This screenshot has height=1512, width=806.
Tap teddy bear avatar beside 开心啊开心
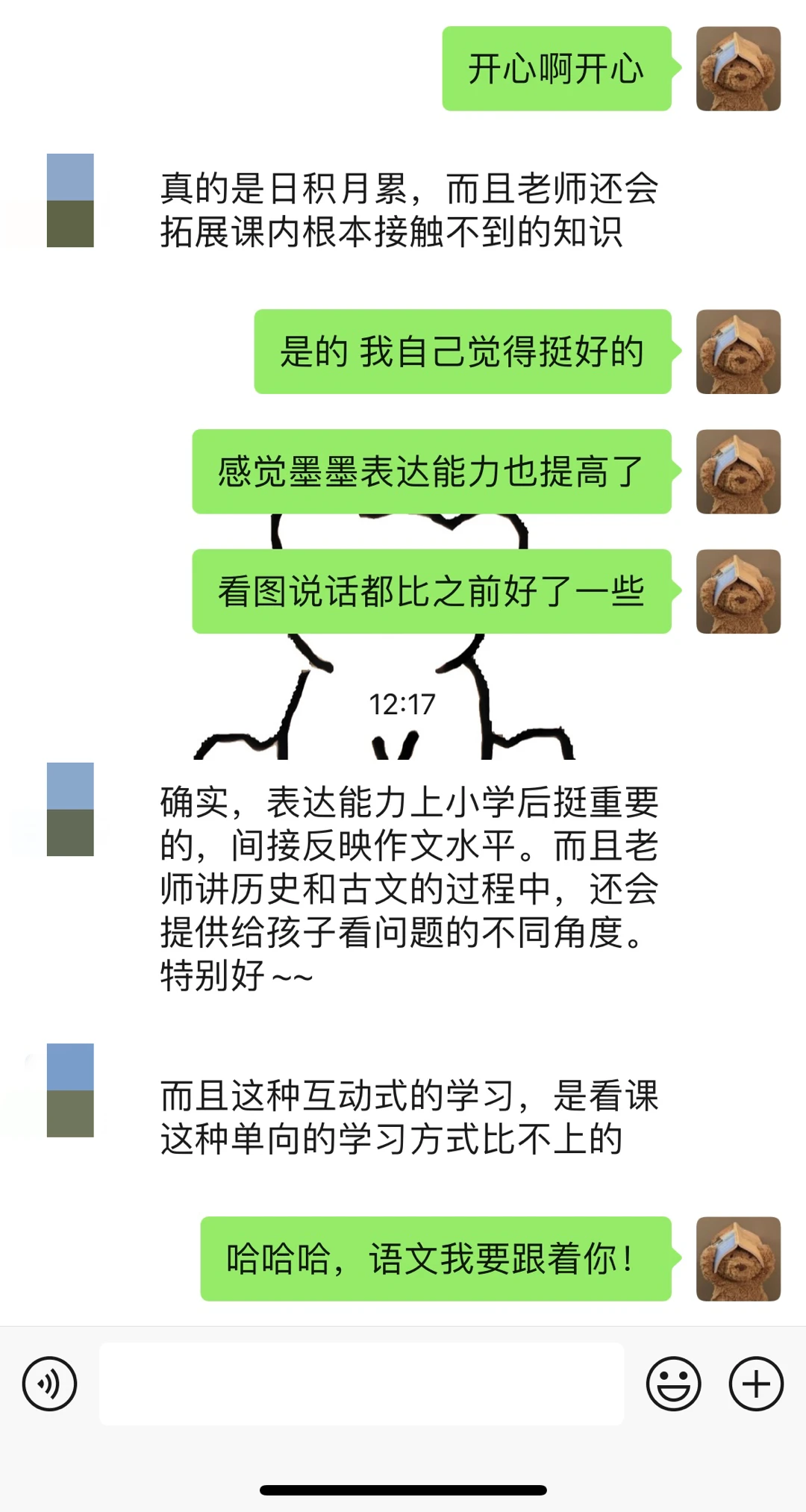coord(738,69)
